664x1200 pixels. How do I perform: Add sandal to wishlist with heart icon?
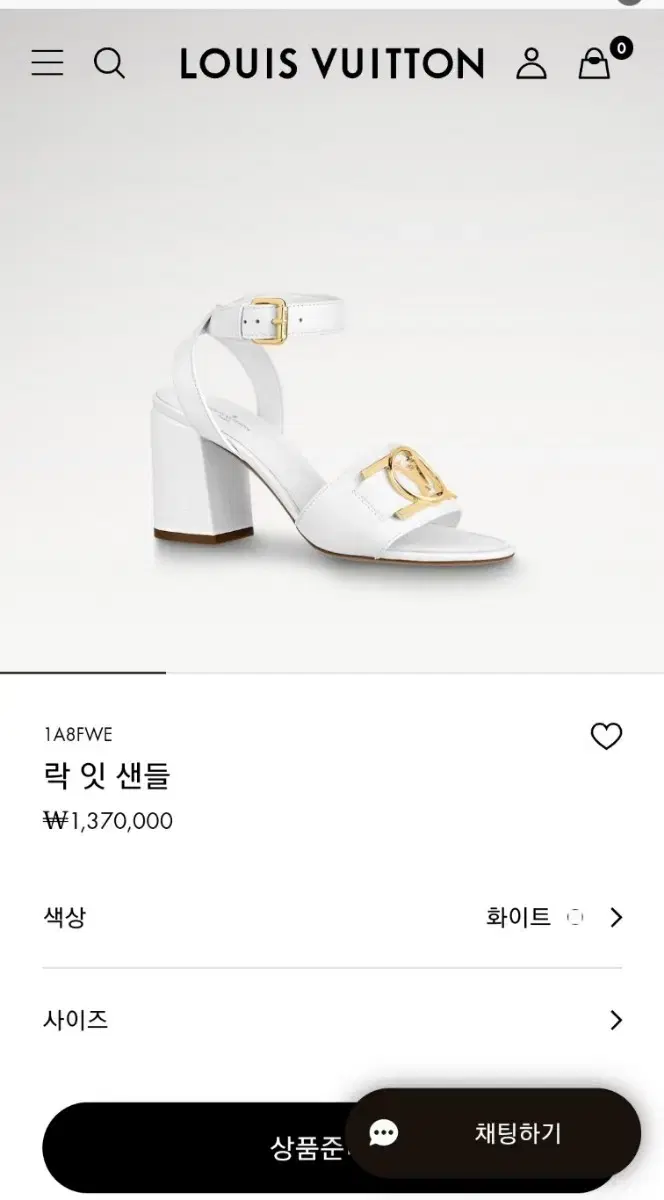point(606,736)
